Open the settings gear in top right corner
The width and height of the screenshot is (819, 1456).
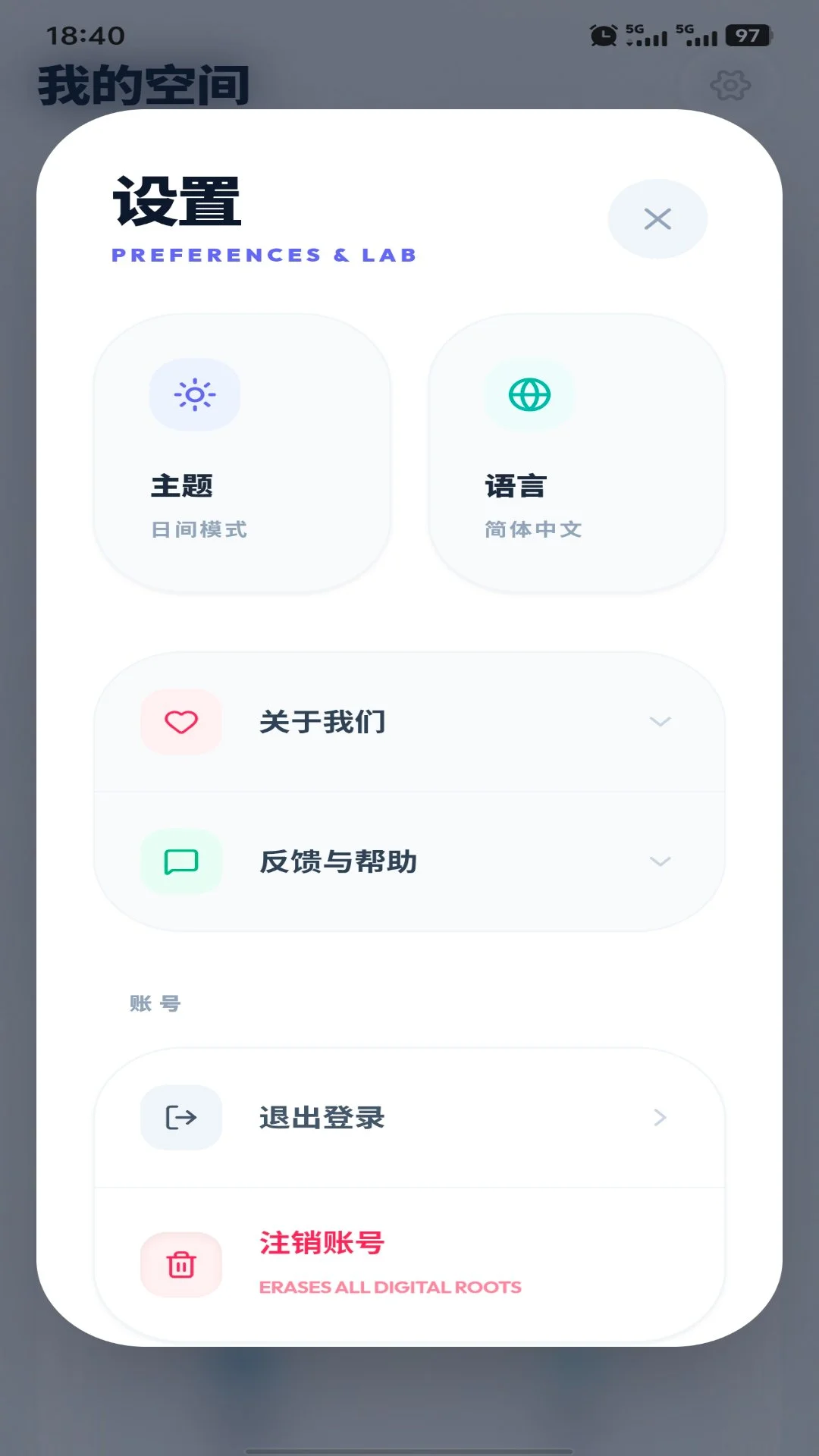[730, 86]
